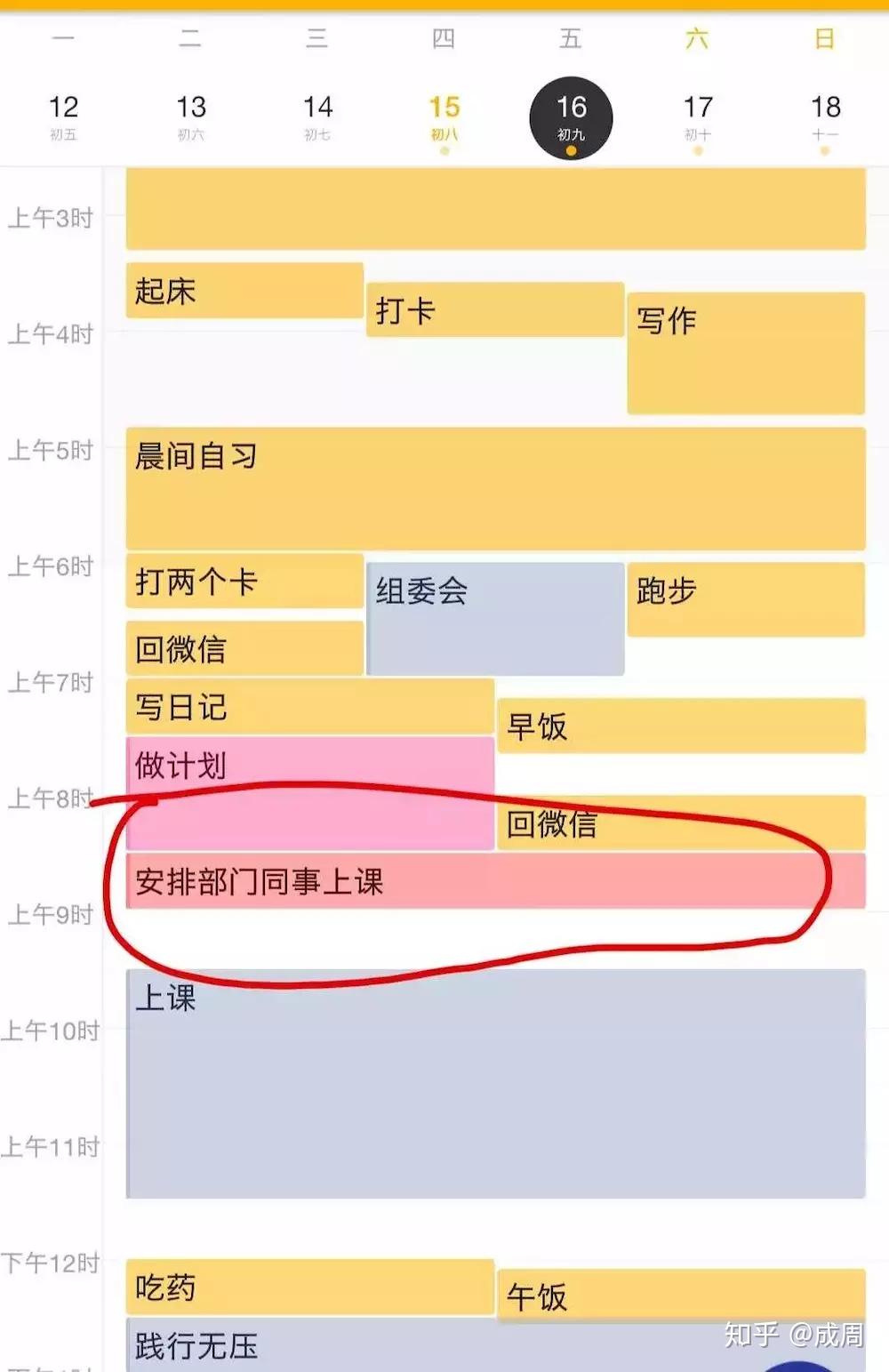The image size is (889, 1372).
Task: Open the 吃药 event
Action: 309,1287
